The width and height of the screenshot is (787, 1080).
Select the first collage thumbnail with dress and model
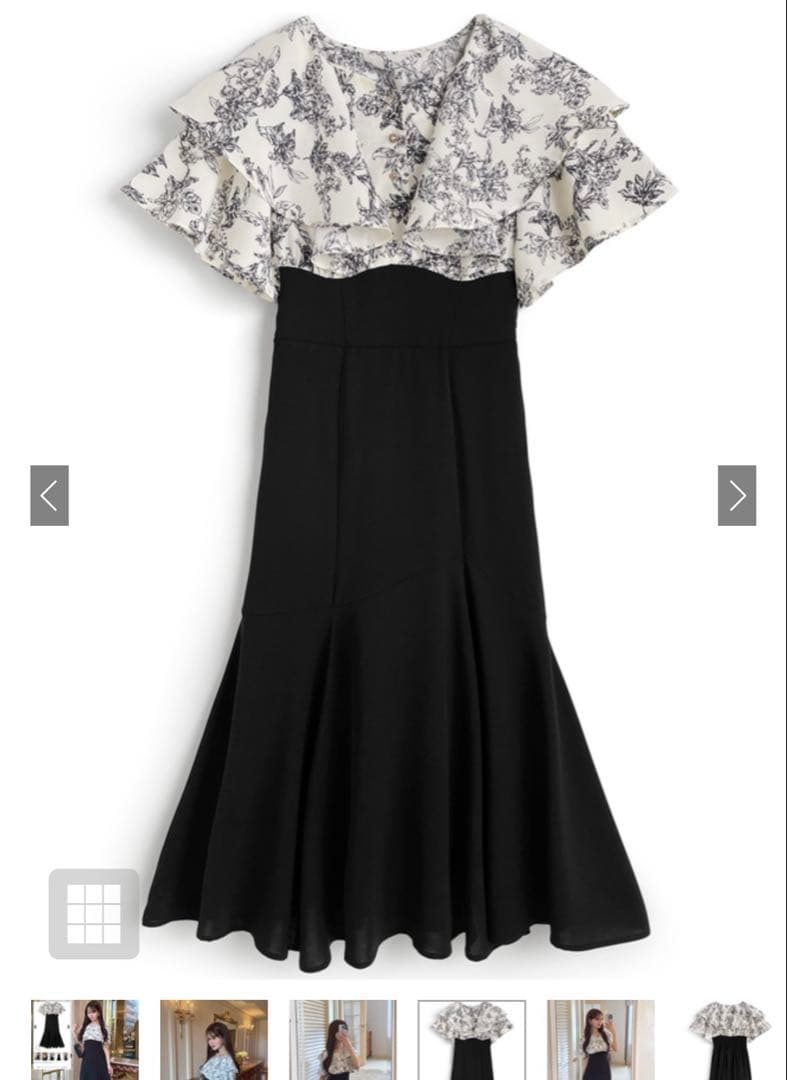[x=85, y=1040]
